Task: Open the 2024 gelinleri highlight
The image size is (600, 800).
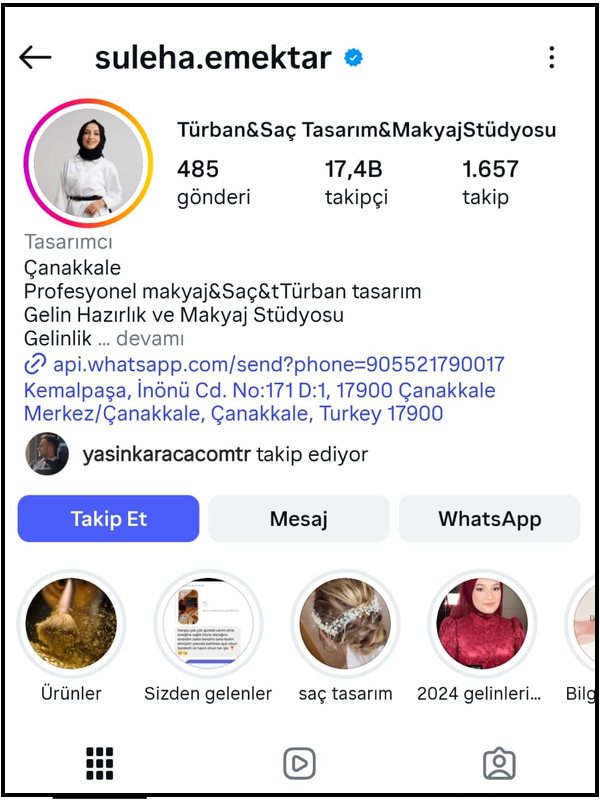Action: coord(481,624)
